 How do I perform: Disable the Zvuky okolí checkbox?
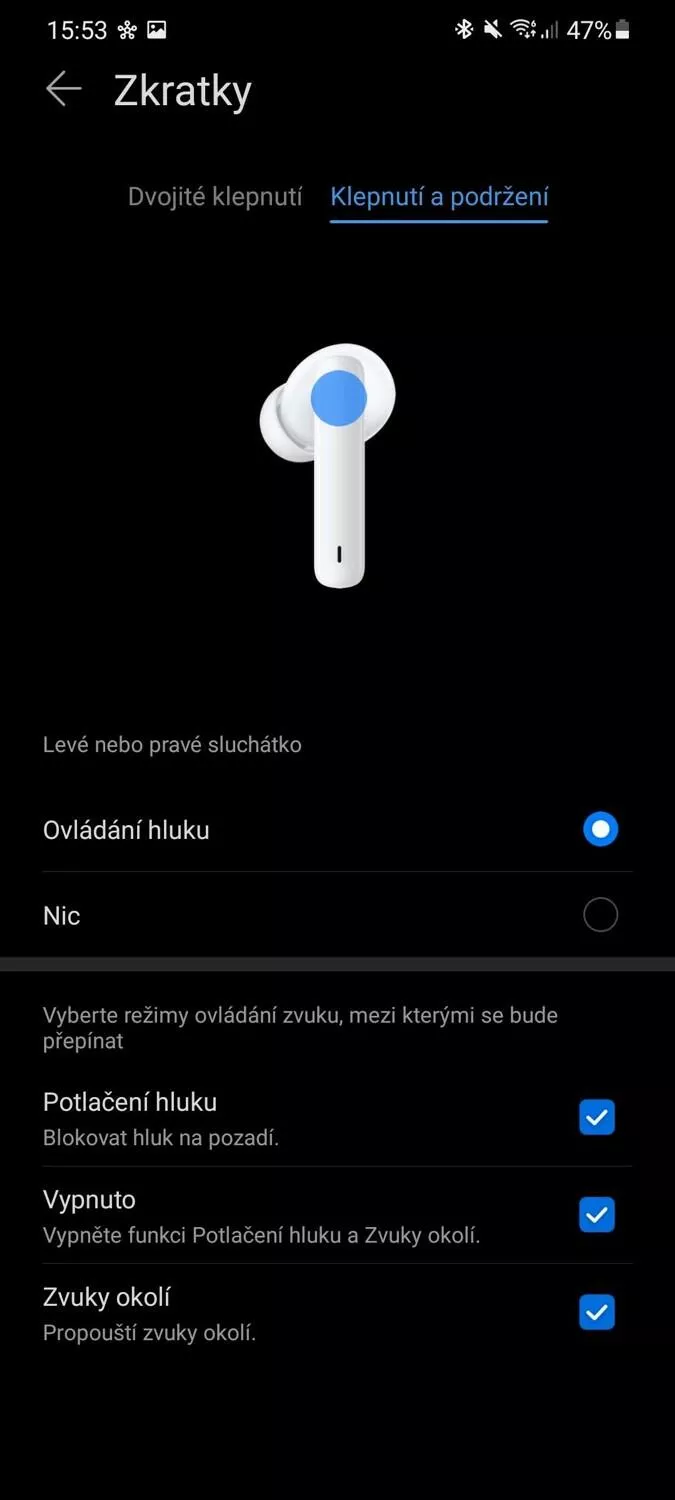point(597,1312)
